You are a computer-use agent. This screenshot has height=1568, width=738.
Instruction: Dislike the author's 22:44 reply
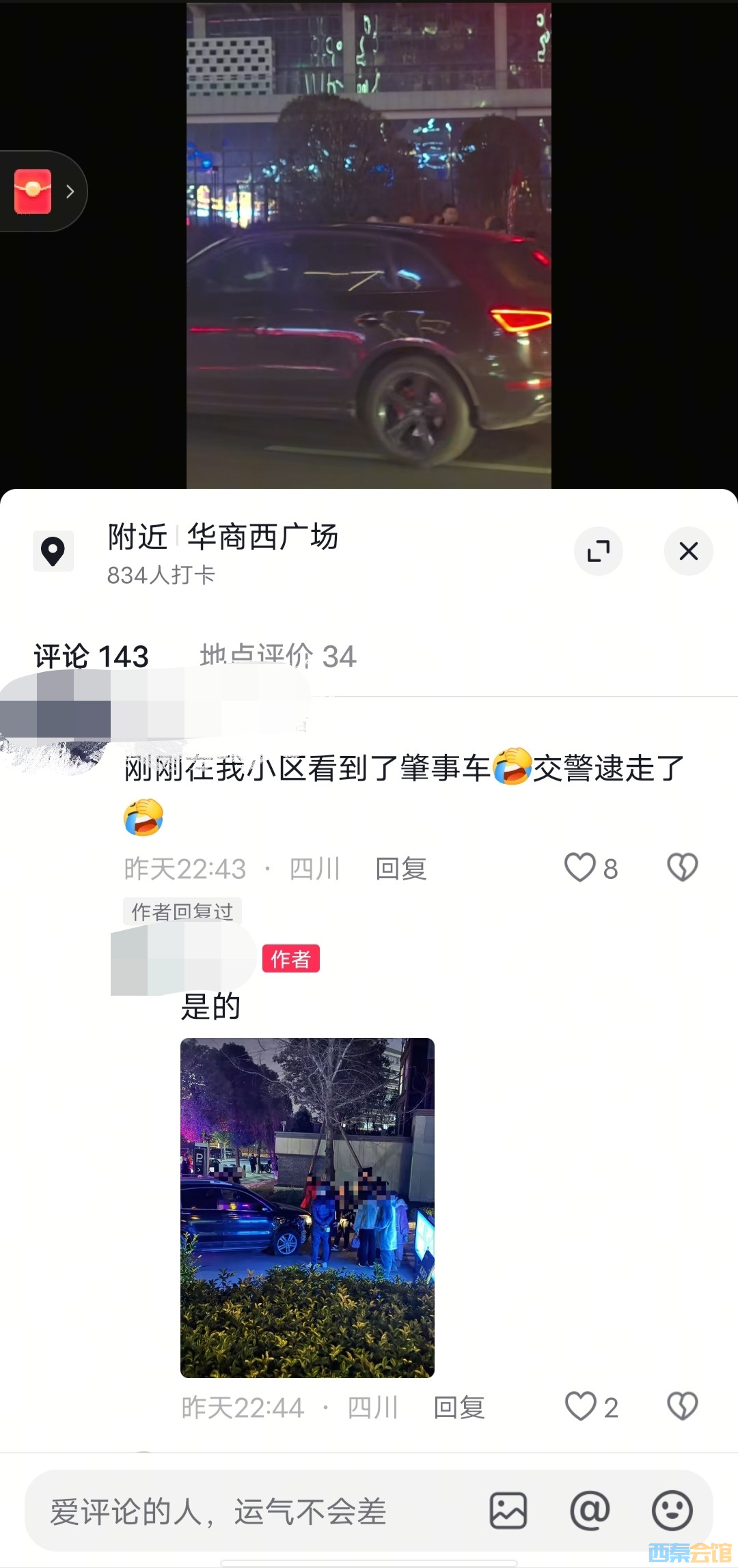point(682,1407)
